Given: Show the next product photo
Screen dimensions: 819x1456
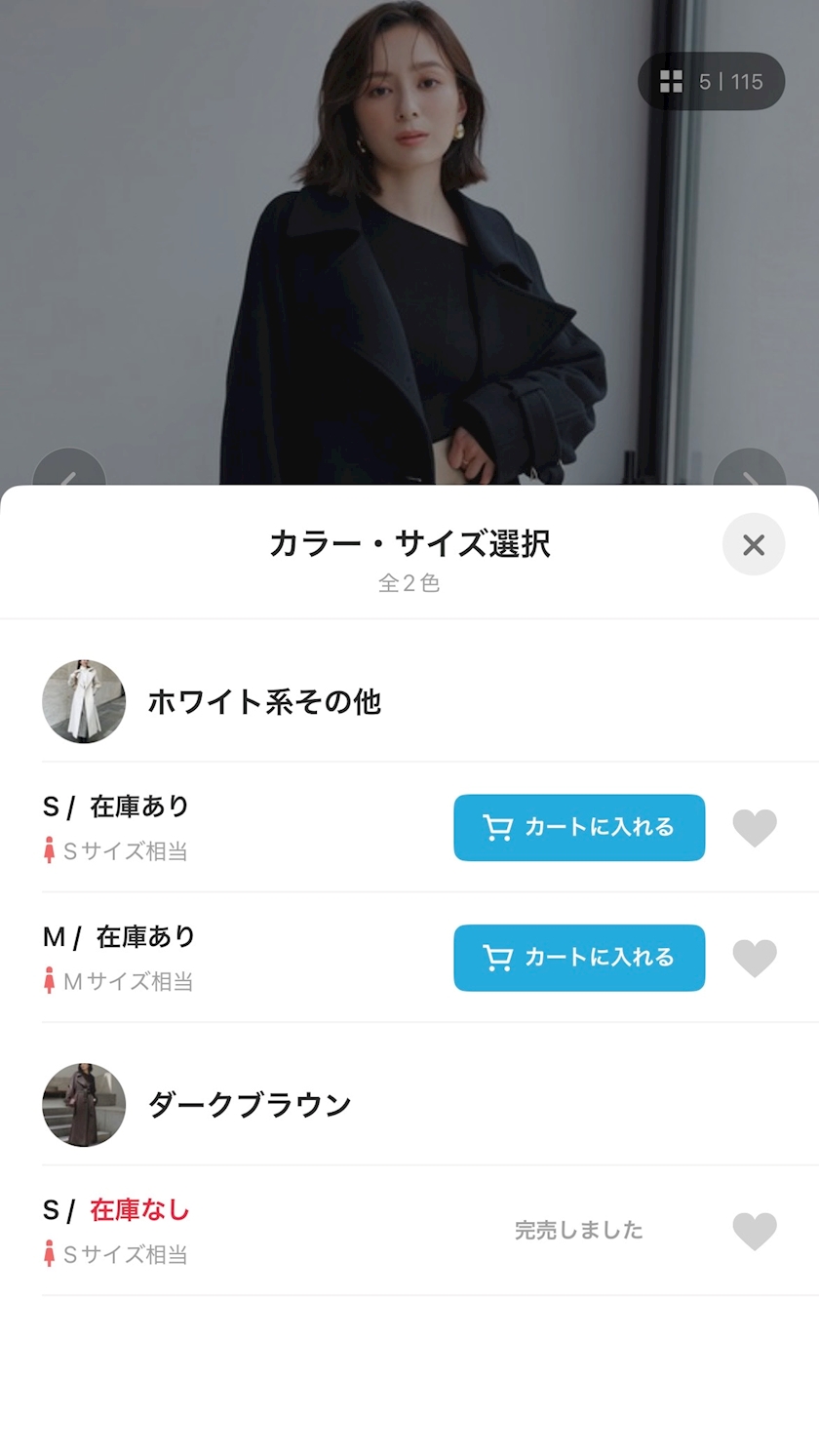Looking at the screenshot, I should [x=750, y=472].
